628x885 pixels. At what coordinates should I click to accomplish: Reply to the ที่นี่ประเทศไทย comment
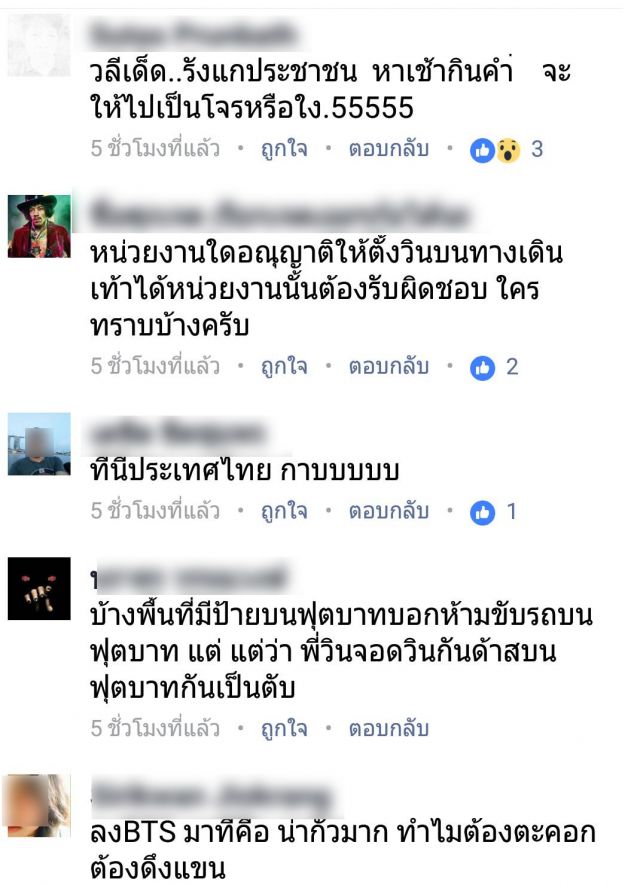click(388, 512)
